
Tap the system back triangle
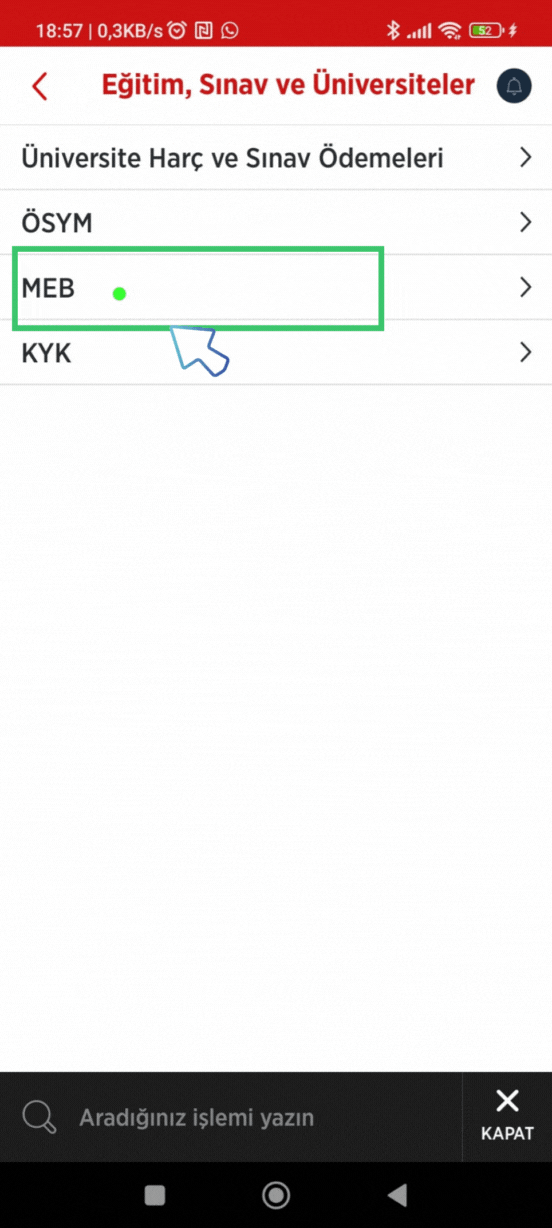[398, 1195]
